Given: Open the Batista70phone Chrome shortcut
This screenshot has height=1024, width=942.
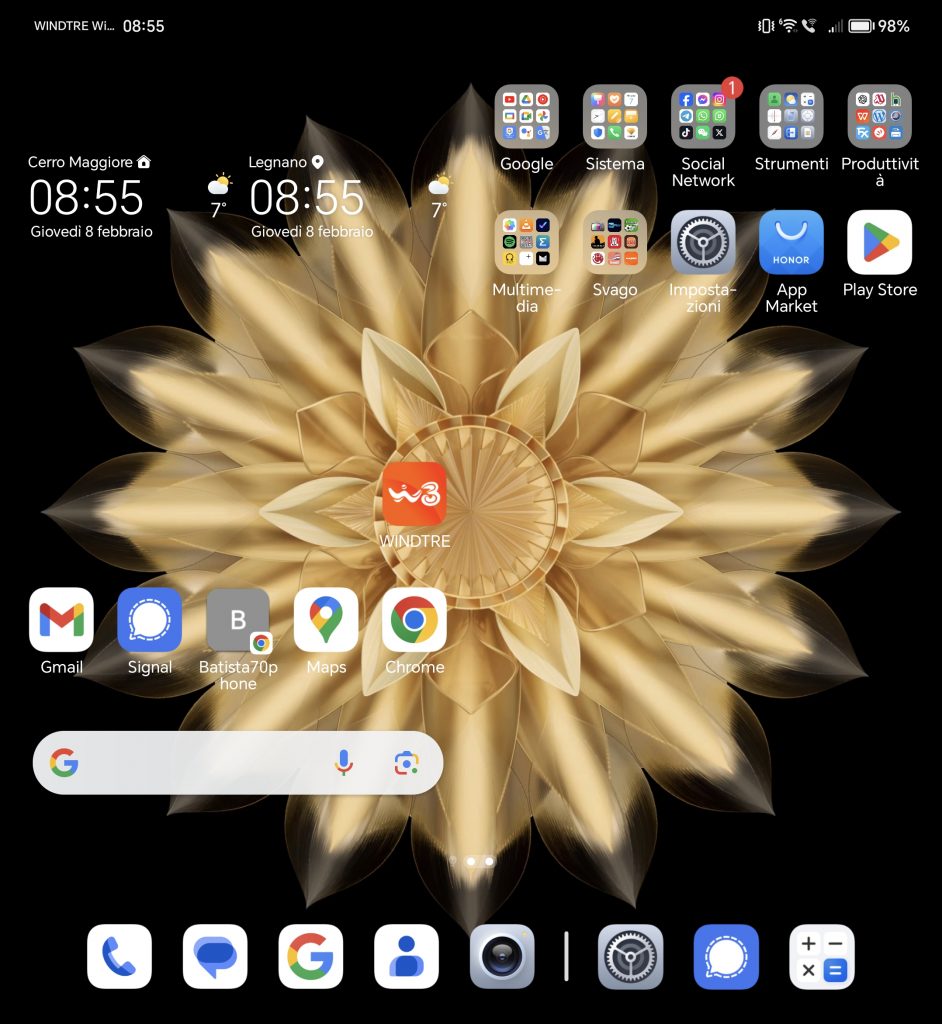Looking at the screenshot, I should [x=238, y=620].
